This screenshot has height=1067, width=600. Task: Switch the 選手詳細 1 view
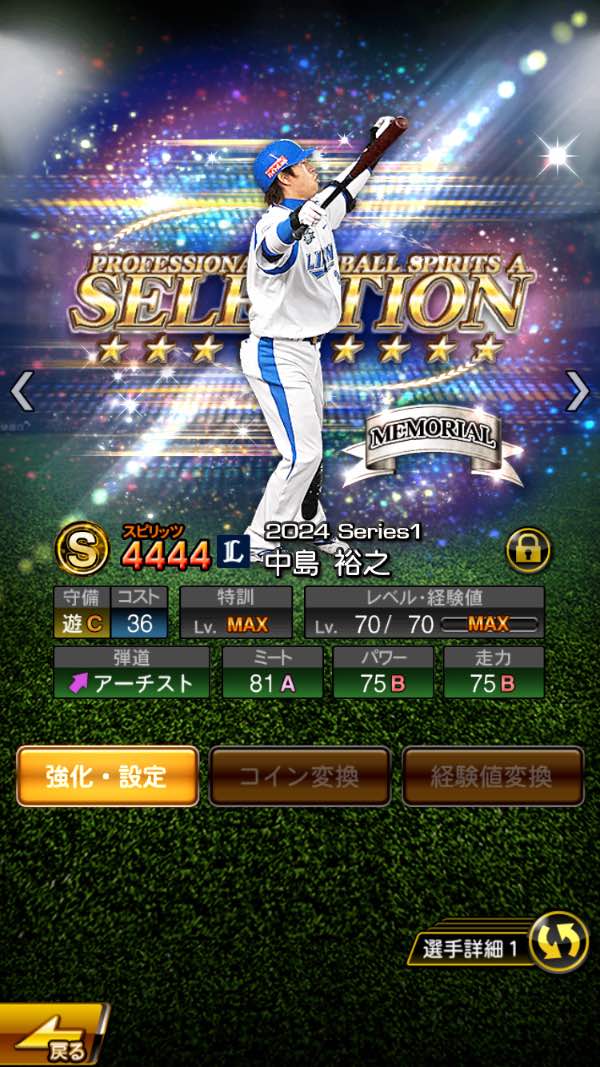click(x=557, y=942)
